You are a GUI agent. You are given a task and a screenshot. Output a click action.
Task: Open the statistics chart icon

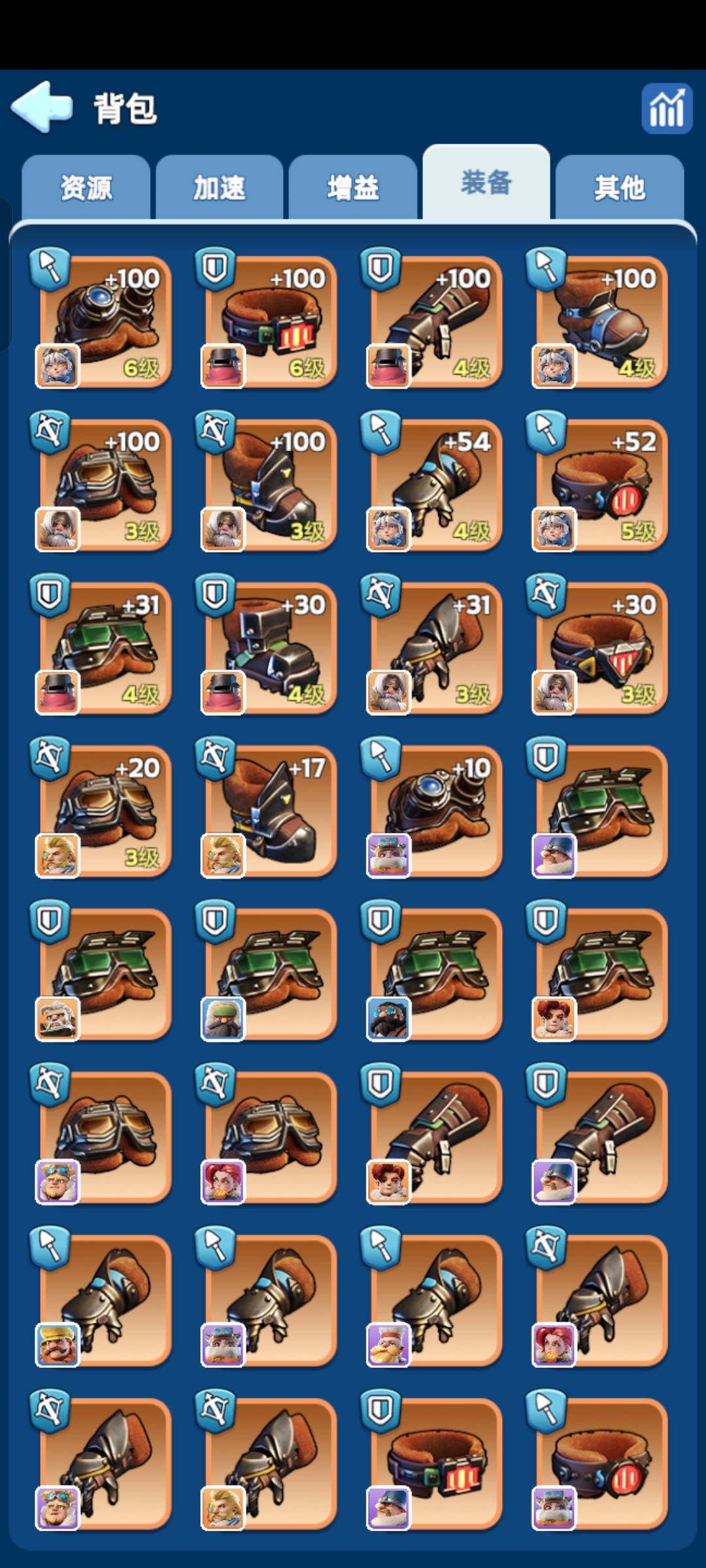(666, 108)
